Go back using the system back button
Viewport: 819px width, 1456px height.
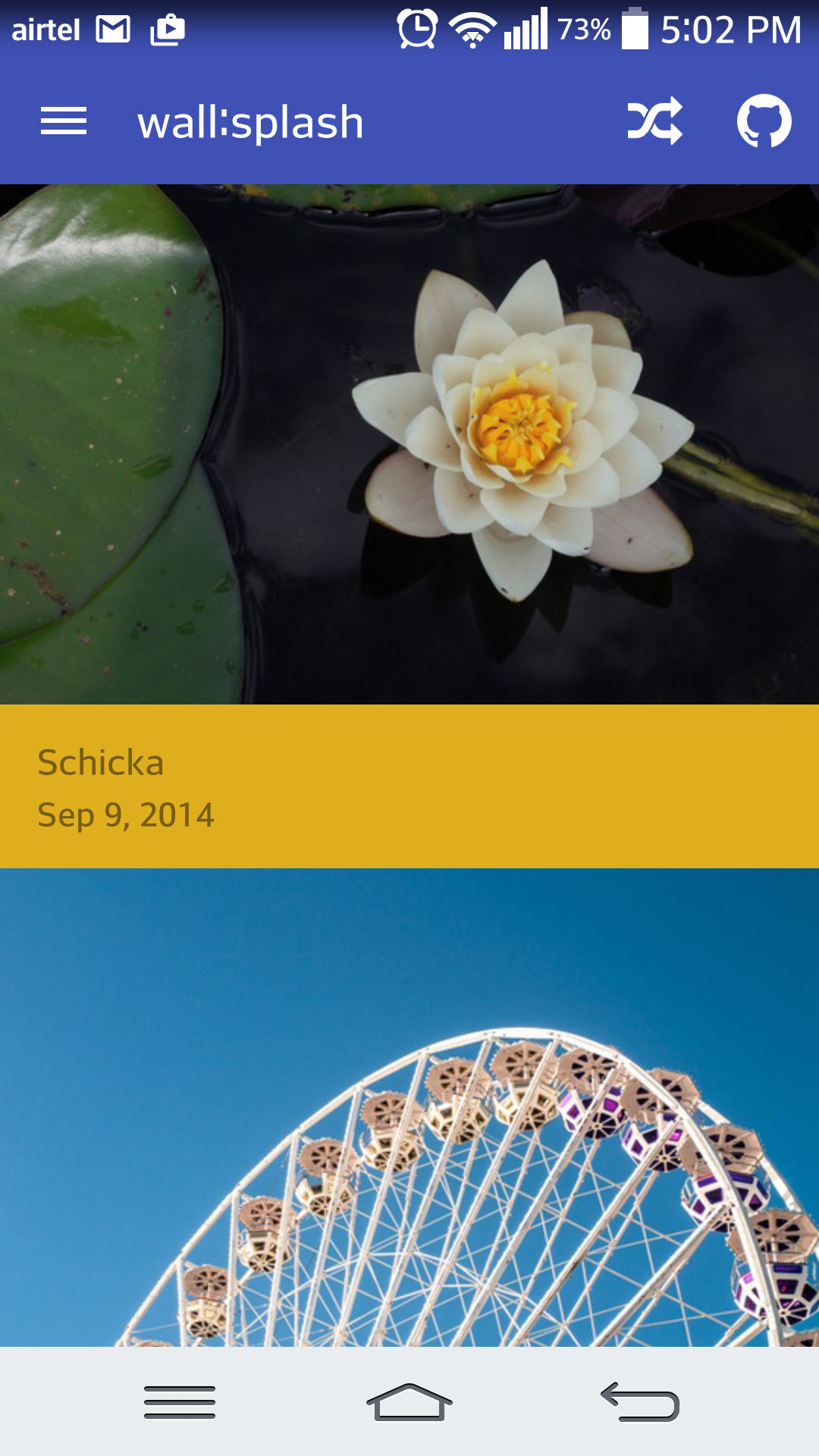640,1401
